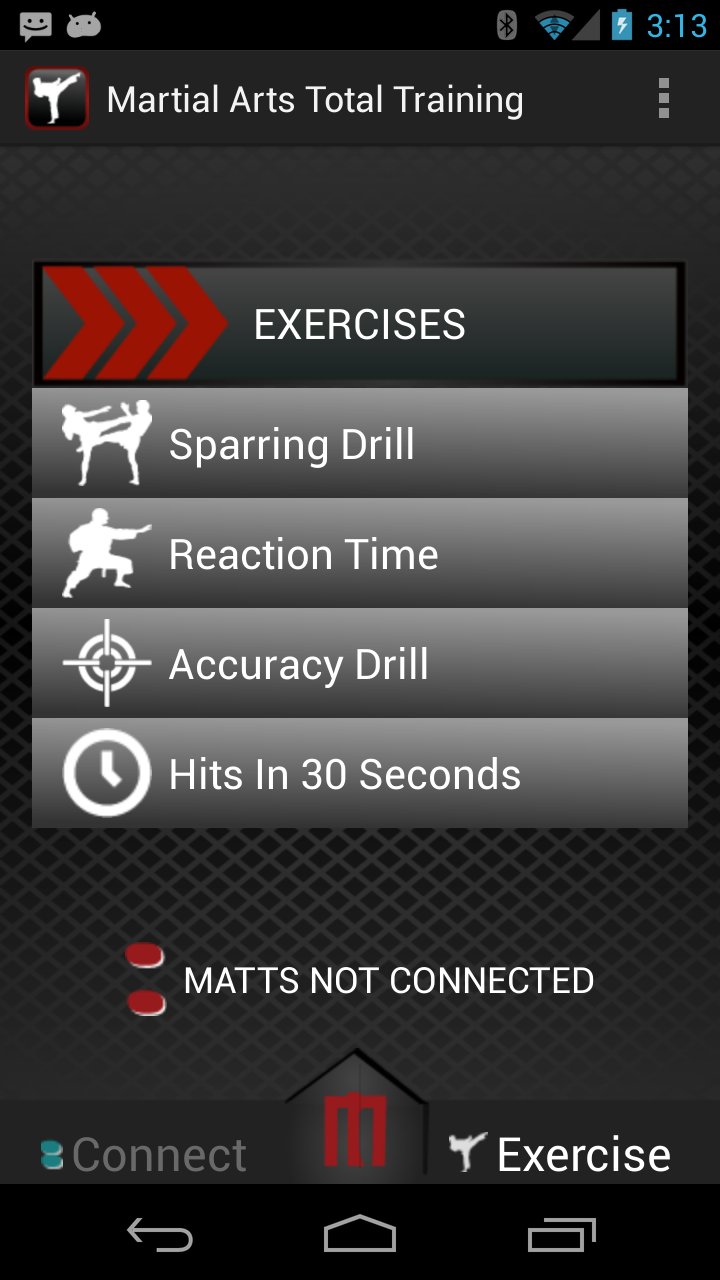
Task: Select the Accuracy Drill
Action: coord(360,664)
